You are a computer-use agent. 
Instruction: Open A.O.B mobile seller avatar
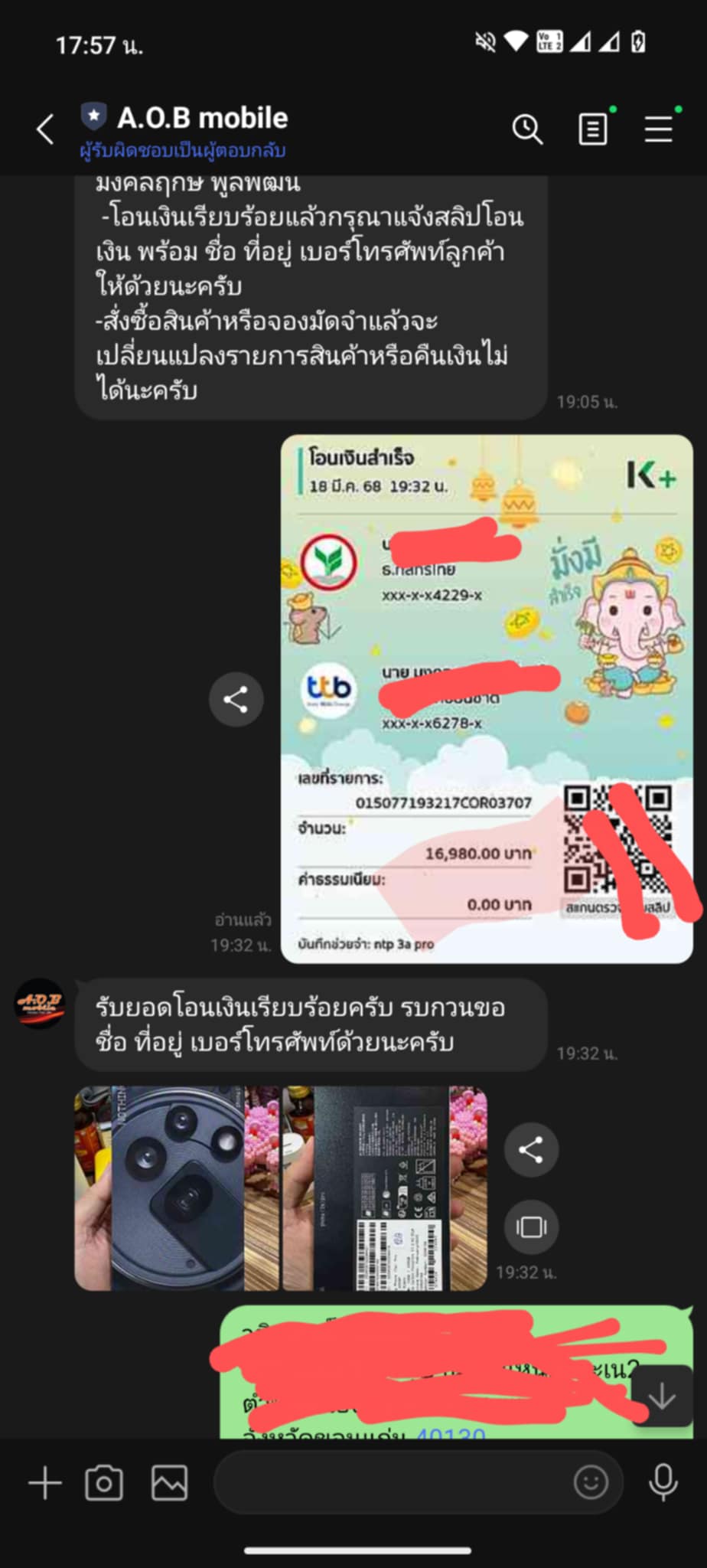40,1003
